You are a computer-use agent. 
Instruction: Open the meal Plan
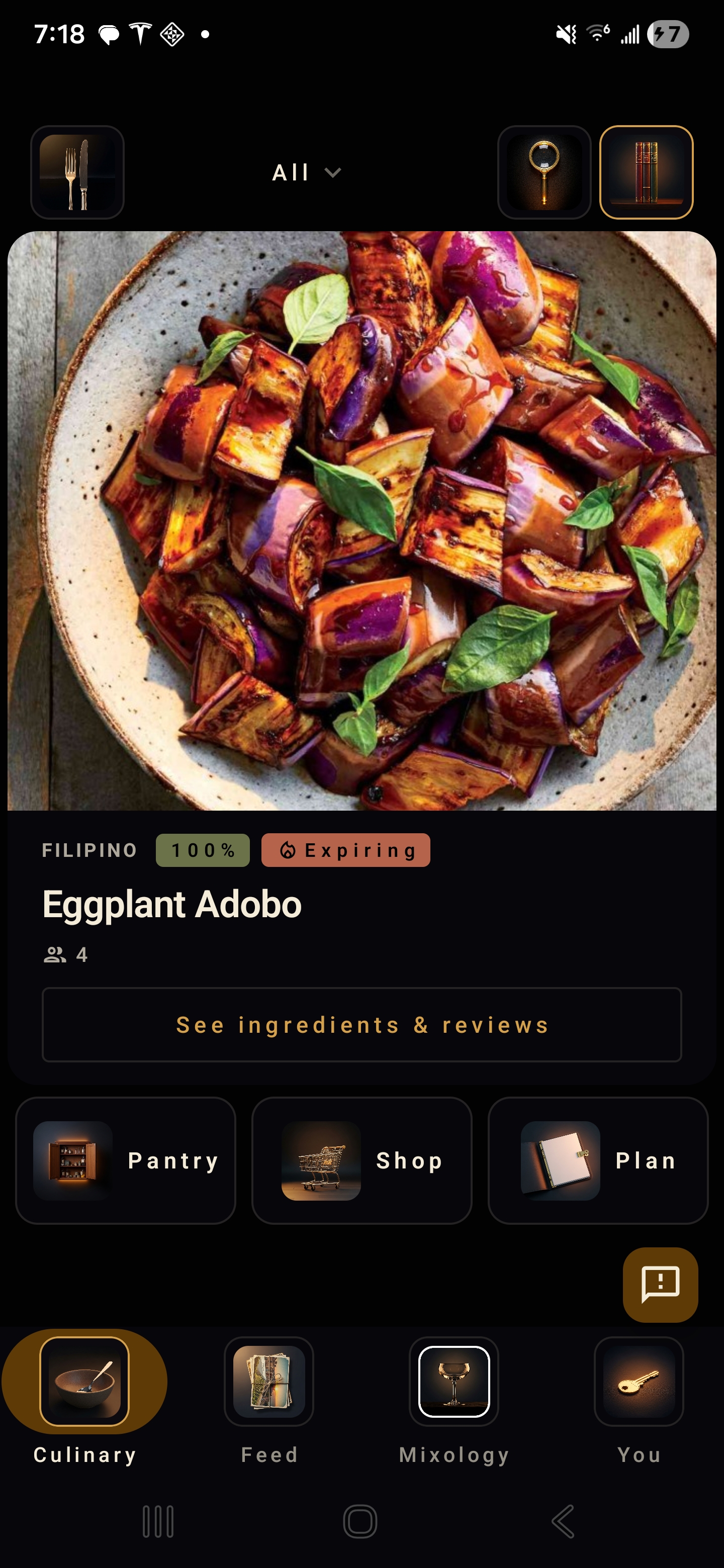598,1160
